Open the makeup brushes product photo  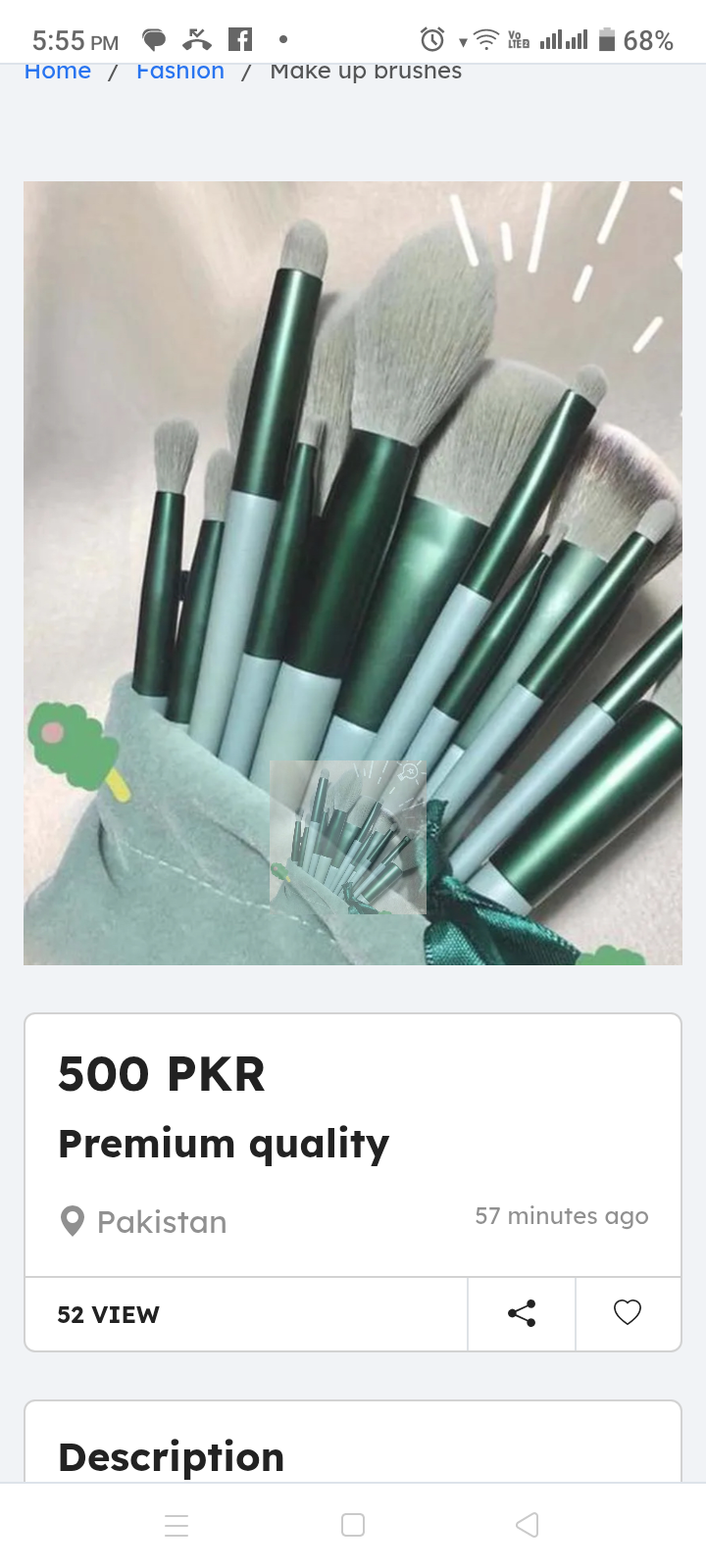point(353,572)
